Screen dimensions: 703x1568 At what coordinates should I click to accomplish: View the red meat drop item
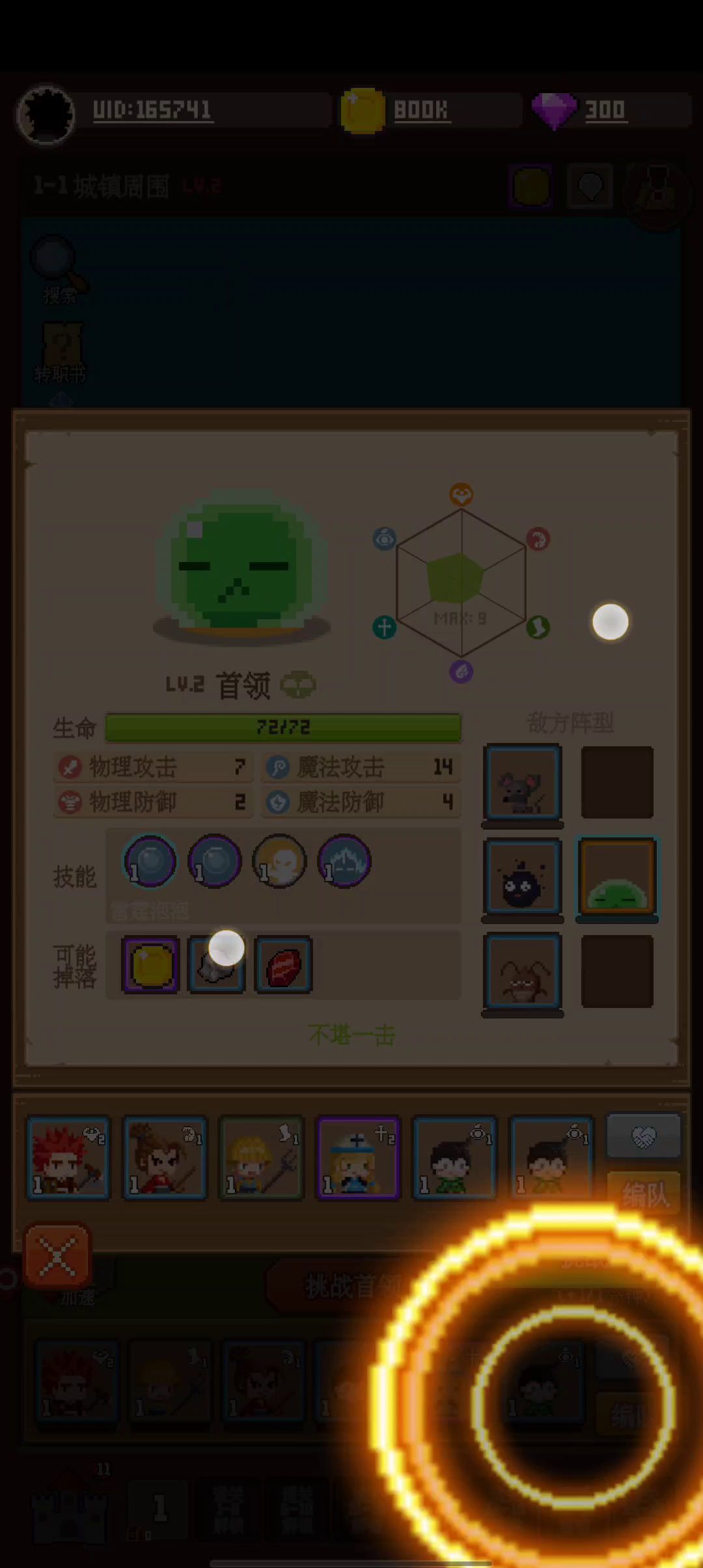point(284,965)
